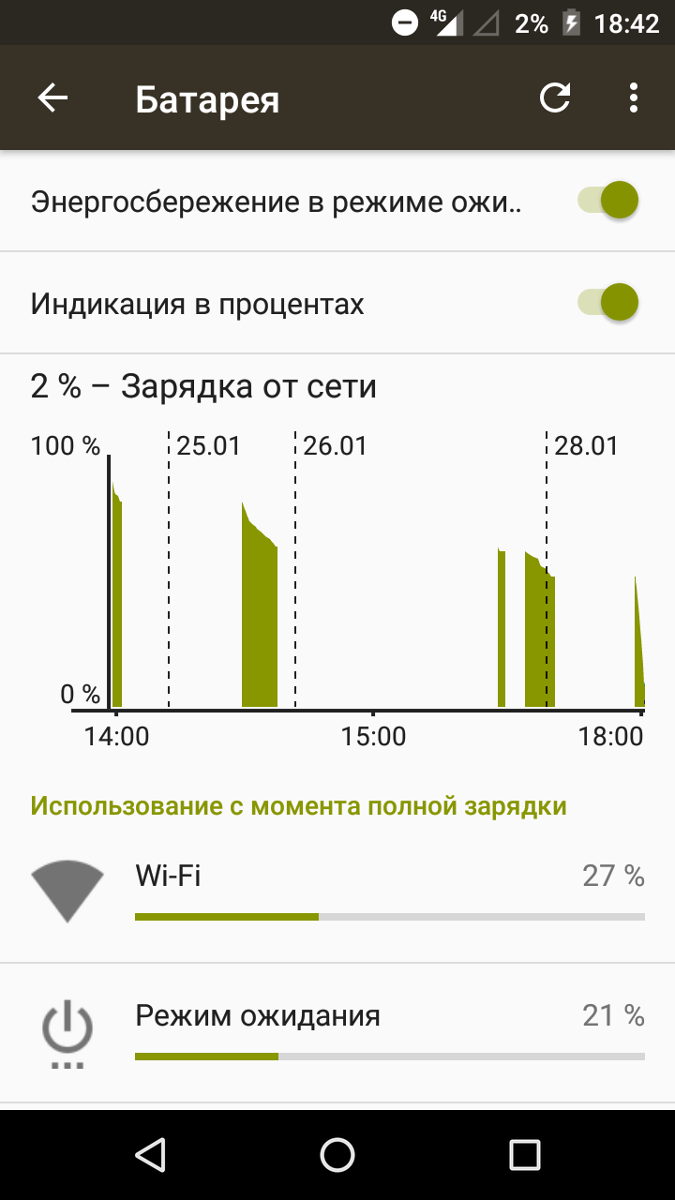Open the overflow menu
This screenshot has height=1200, width=675.
633,98
